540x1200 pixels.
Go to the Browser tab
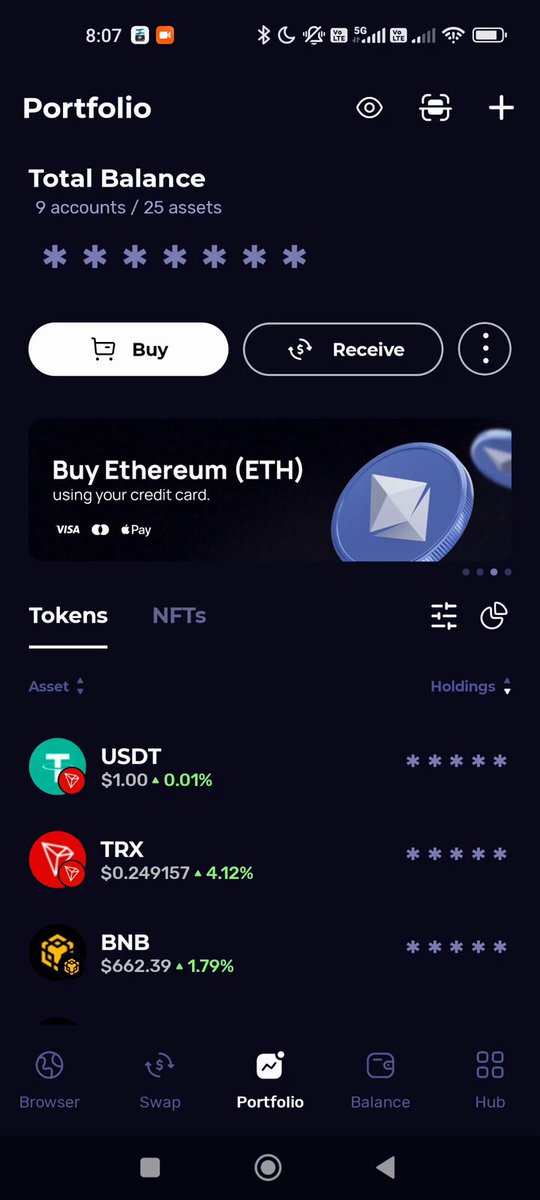pos(49,1080)
